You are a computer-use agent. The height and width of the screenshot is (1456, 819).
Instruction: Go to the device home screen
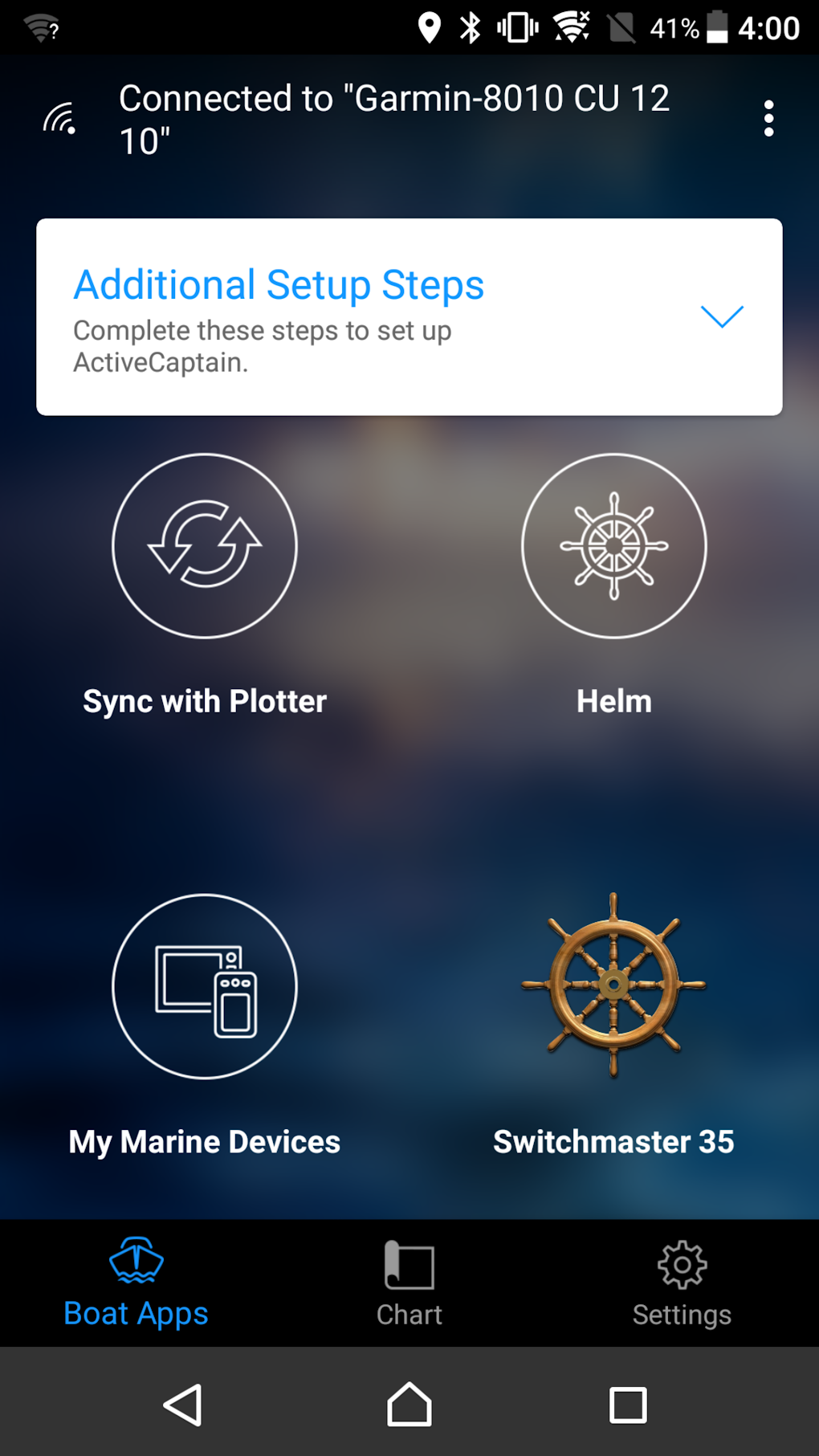pos(409,1405)
